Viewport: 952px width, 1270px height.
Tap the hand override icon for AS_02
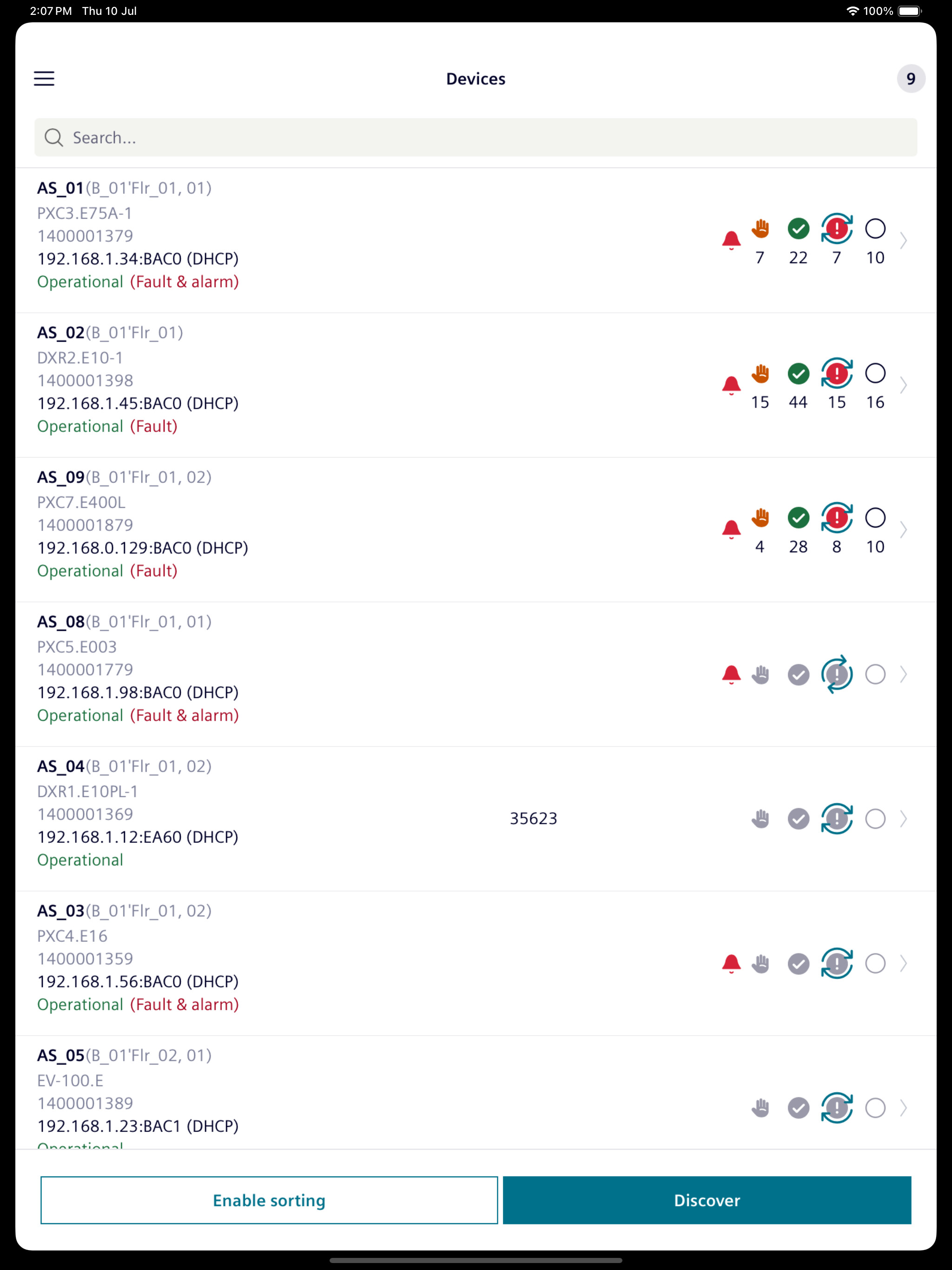[x=760, y=374]
